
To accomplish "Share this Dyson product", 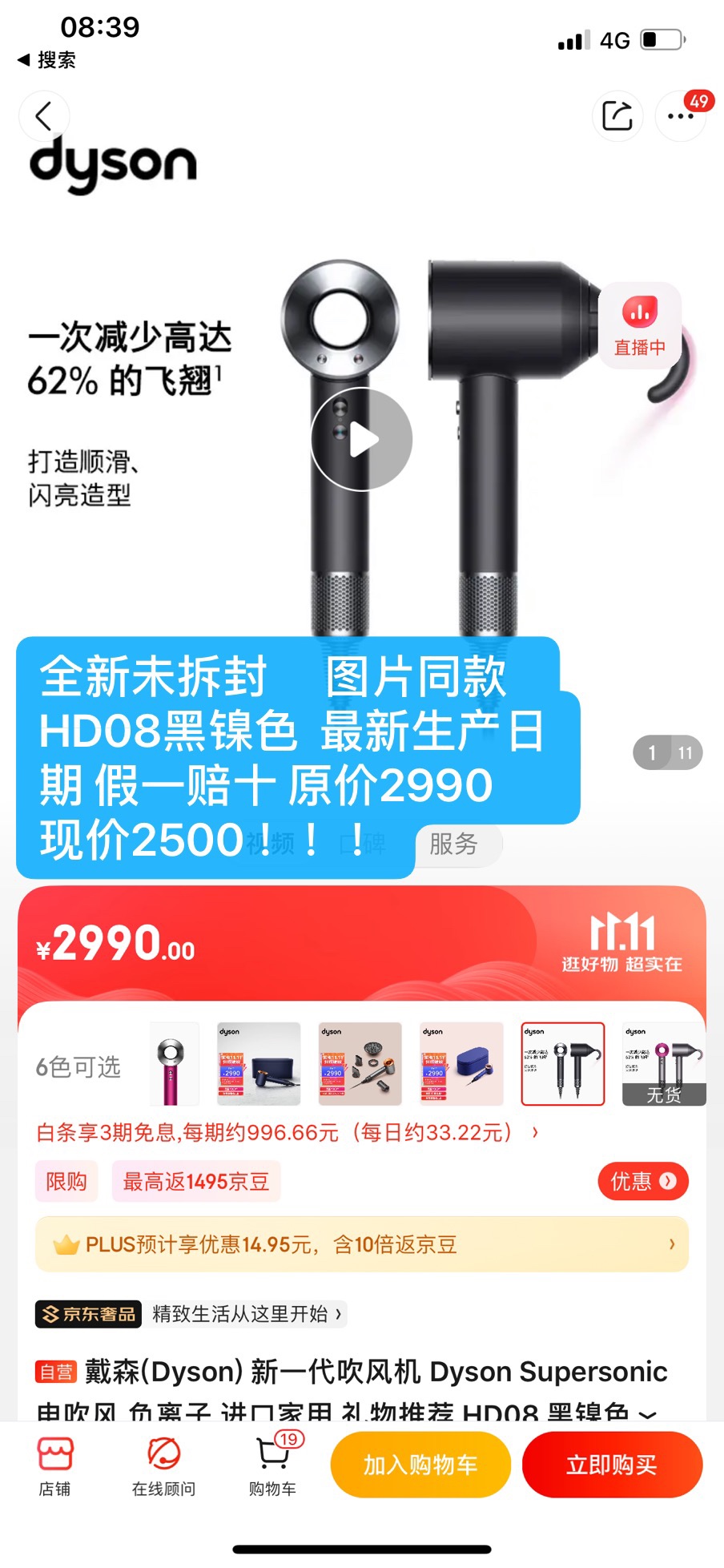I will click(x=617, y=116).
